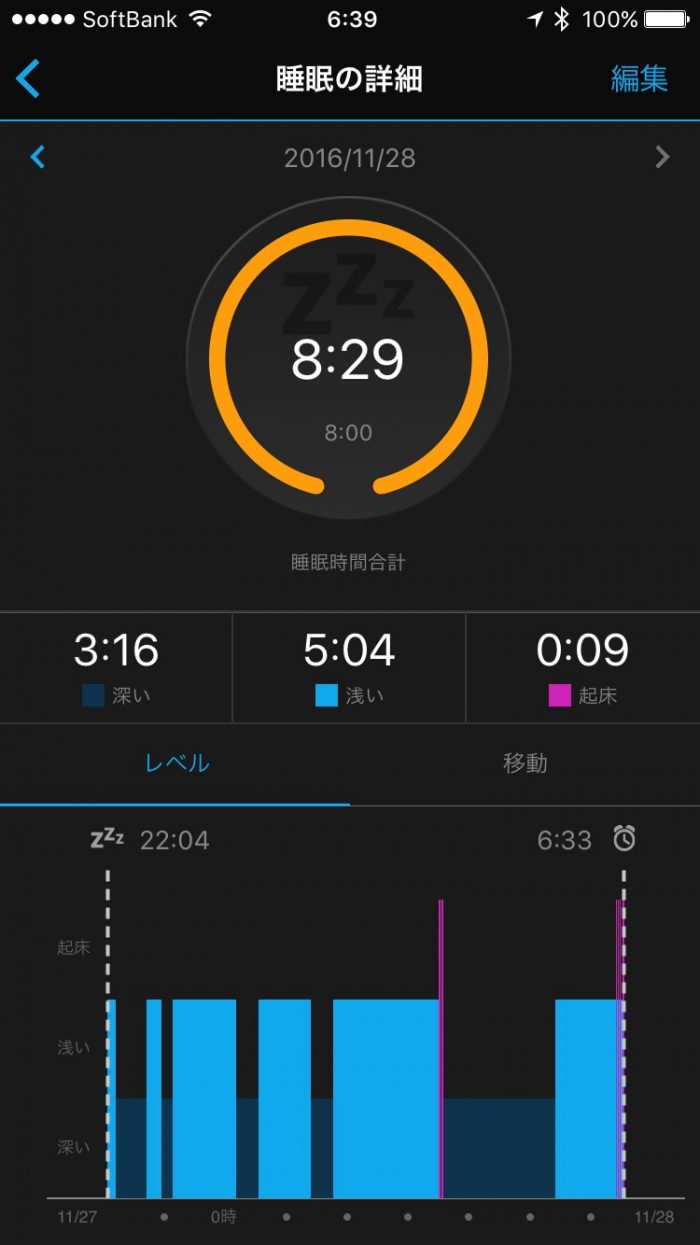Switch to the レベル tab
Image resolution: width=700 pixels, height=1245 pixels.
click(x=177, y=763)
